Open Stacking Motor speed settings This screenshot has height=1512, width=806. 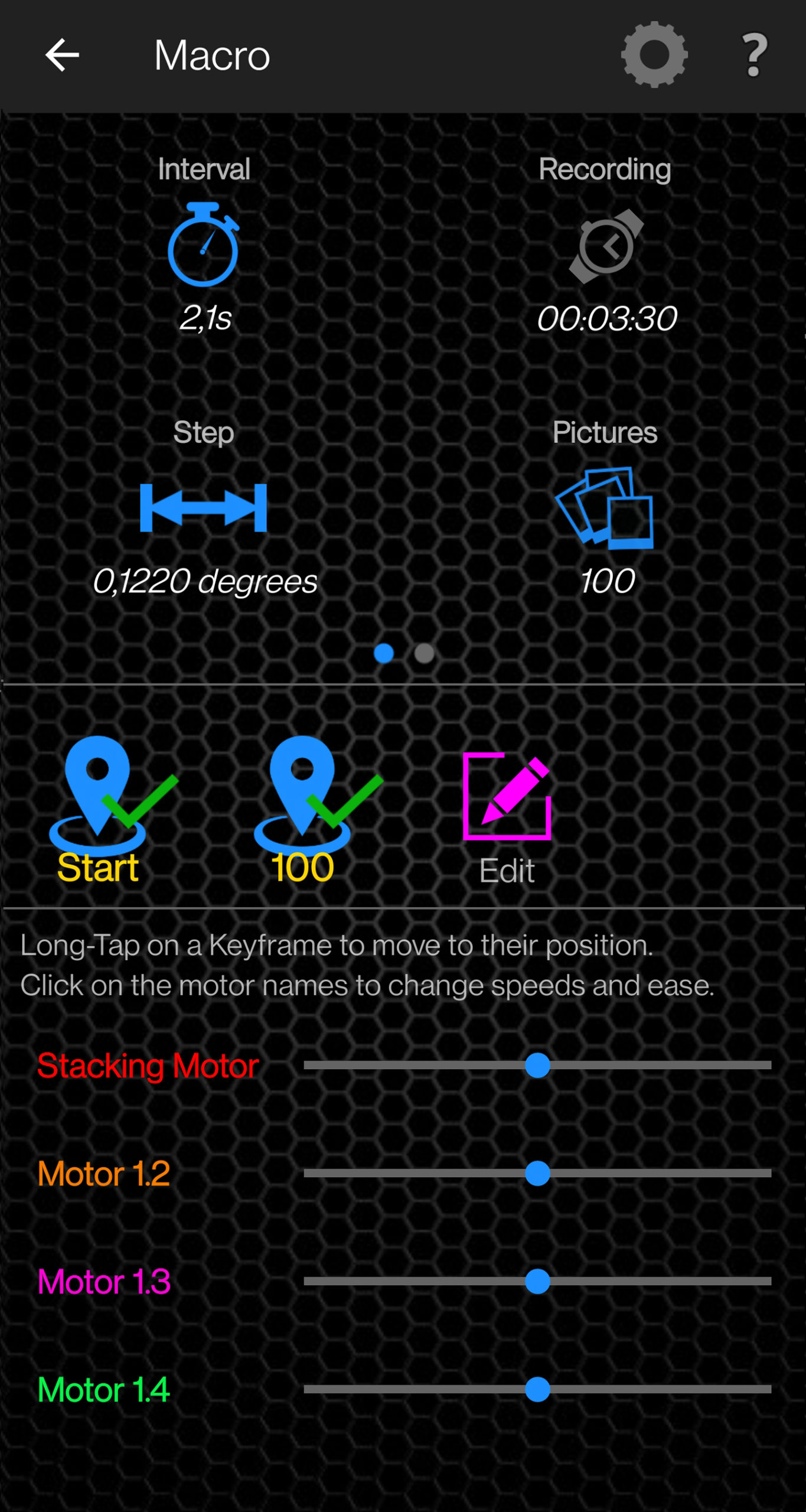pyautogui.click(x=148, y=1066)
